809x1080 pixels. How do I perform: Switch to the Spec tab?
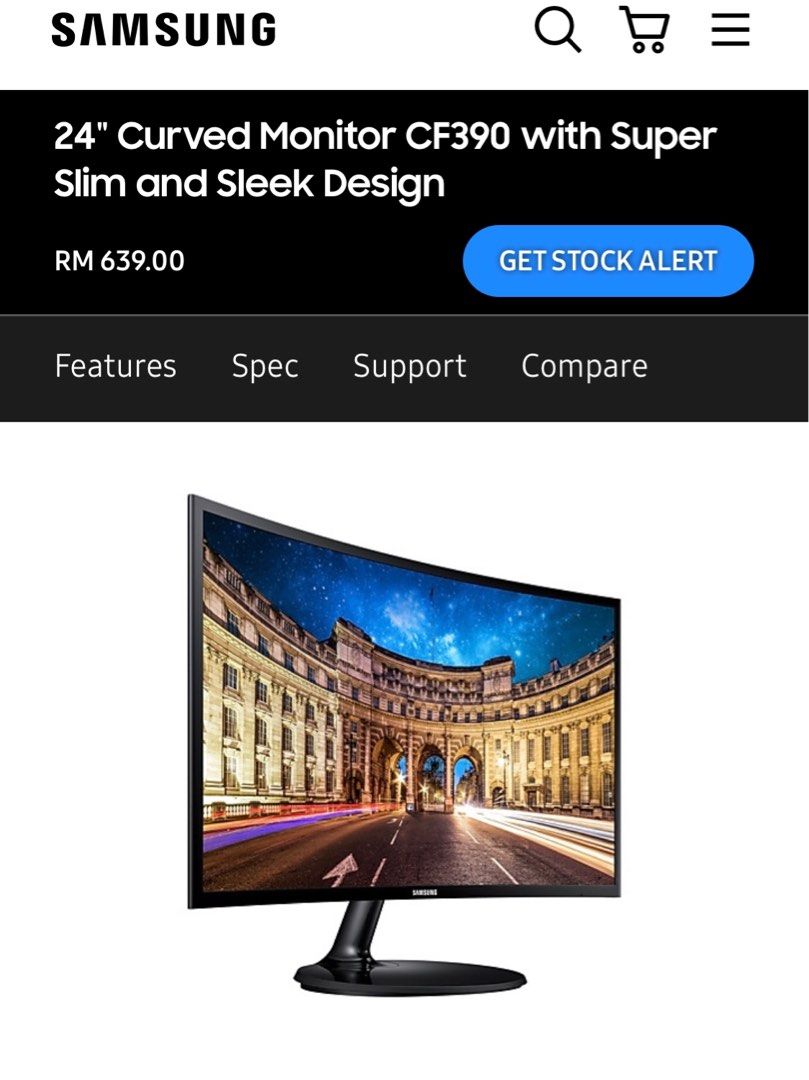[265, 366]
